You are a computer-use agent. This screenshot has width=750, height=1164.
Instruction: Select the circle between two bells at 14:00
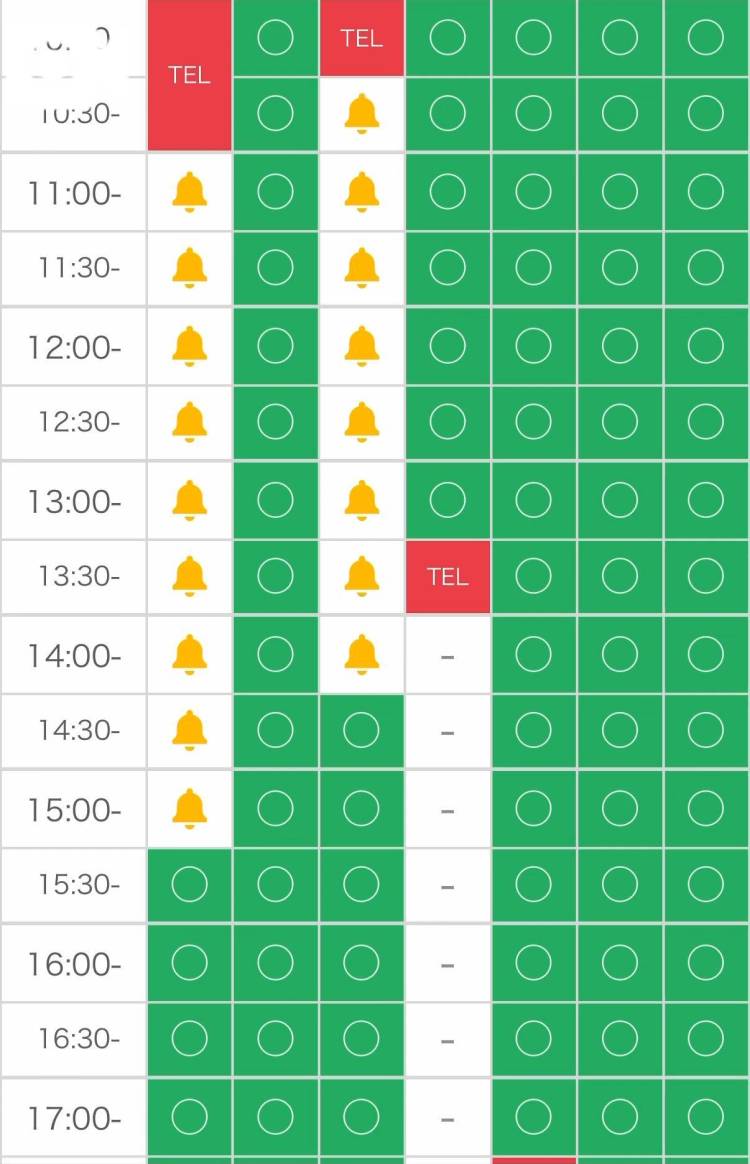[275, 655]
